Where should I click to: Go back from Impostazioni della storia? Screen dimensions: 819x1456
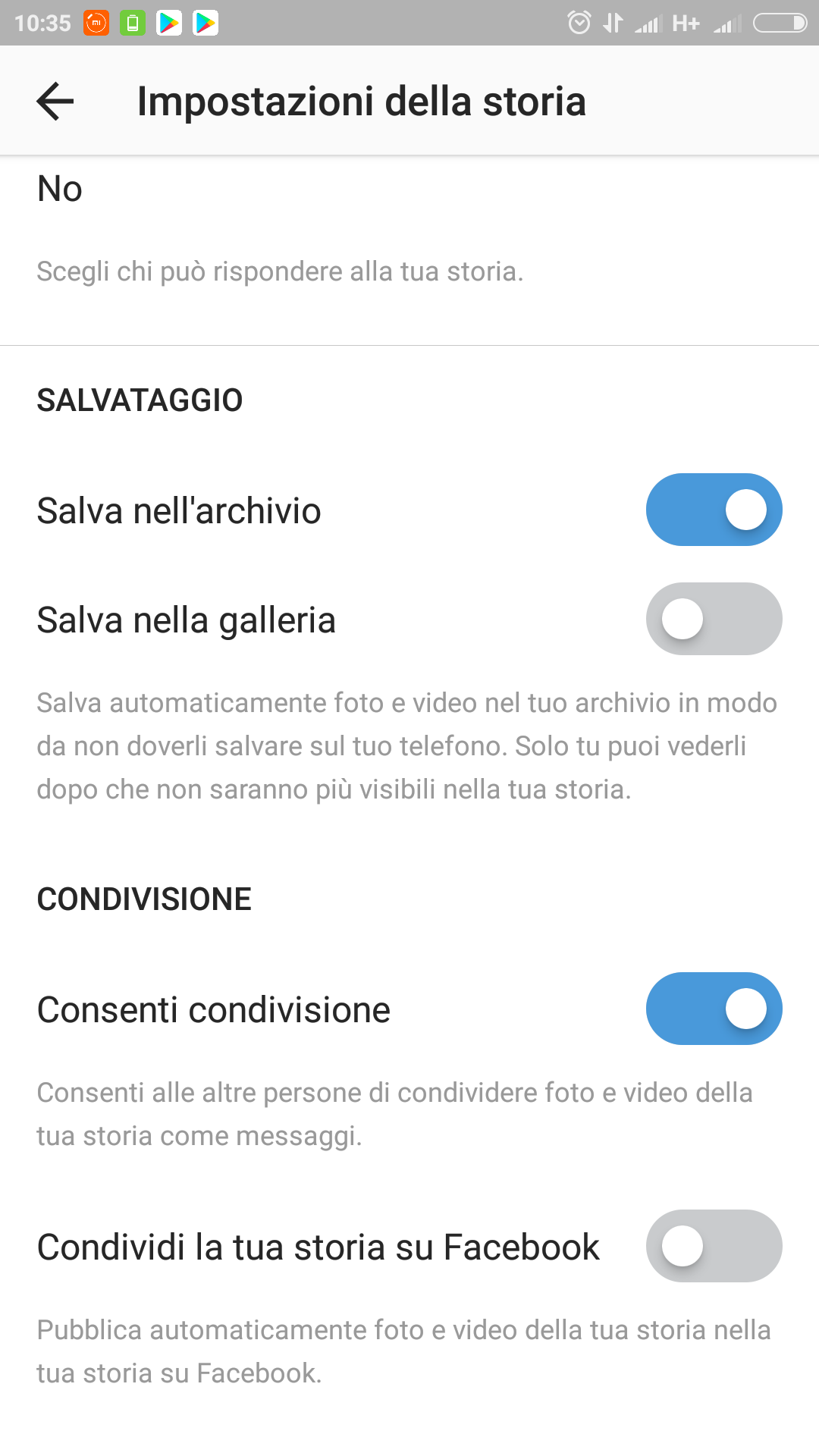pos(55,102)
